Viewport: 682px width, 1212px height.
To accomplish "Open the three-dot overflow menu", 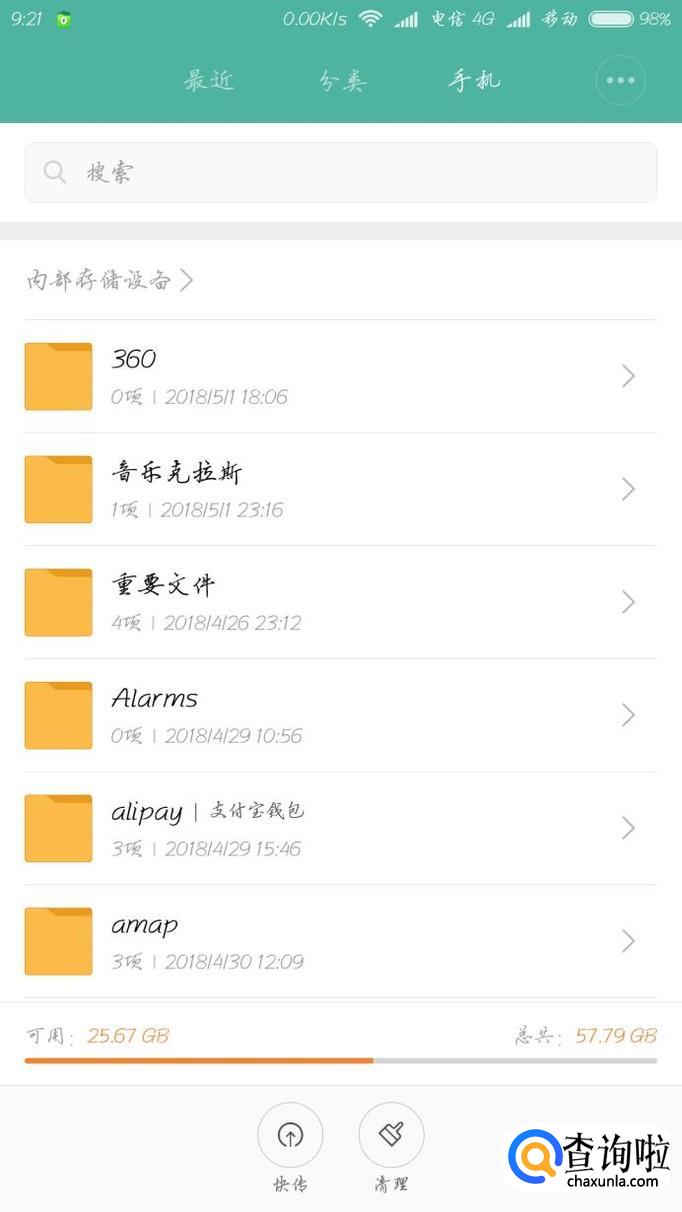I will pos(620,80).
